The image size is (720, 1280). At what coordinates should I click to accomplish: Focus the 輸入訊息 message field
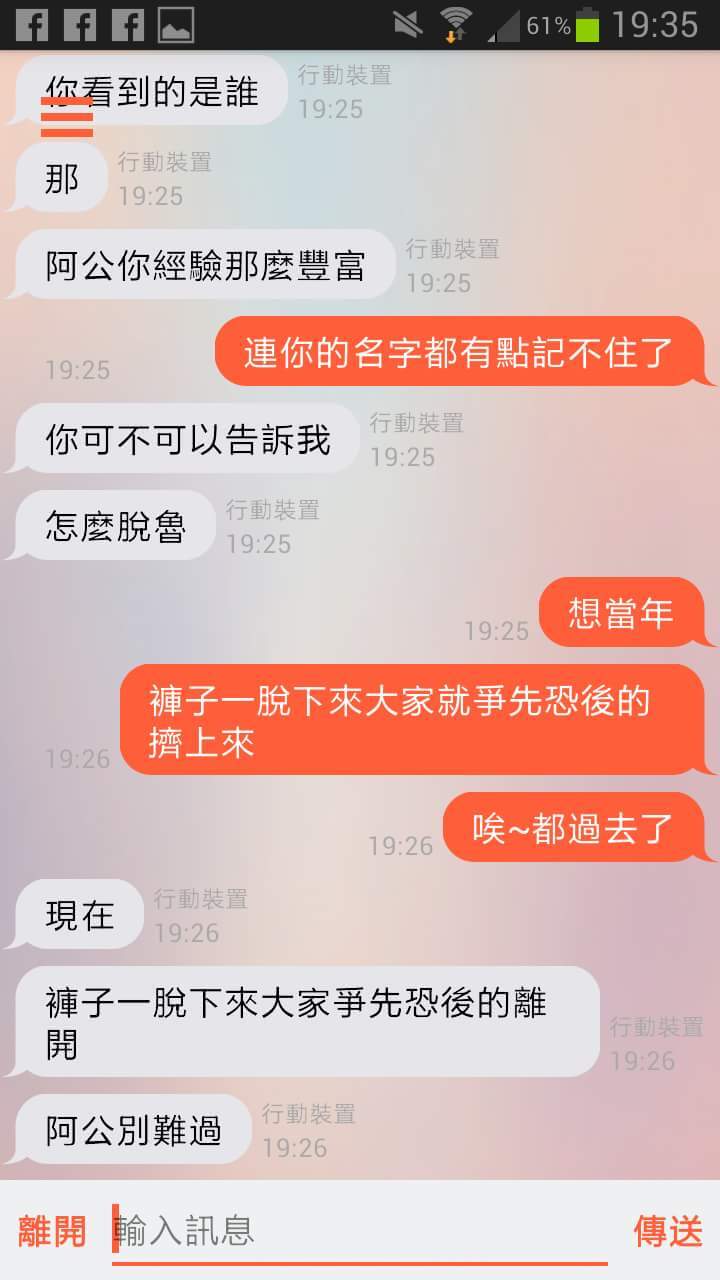click(360, 1231)
